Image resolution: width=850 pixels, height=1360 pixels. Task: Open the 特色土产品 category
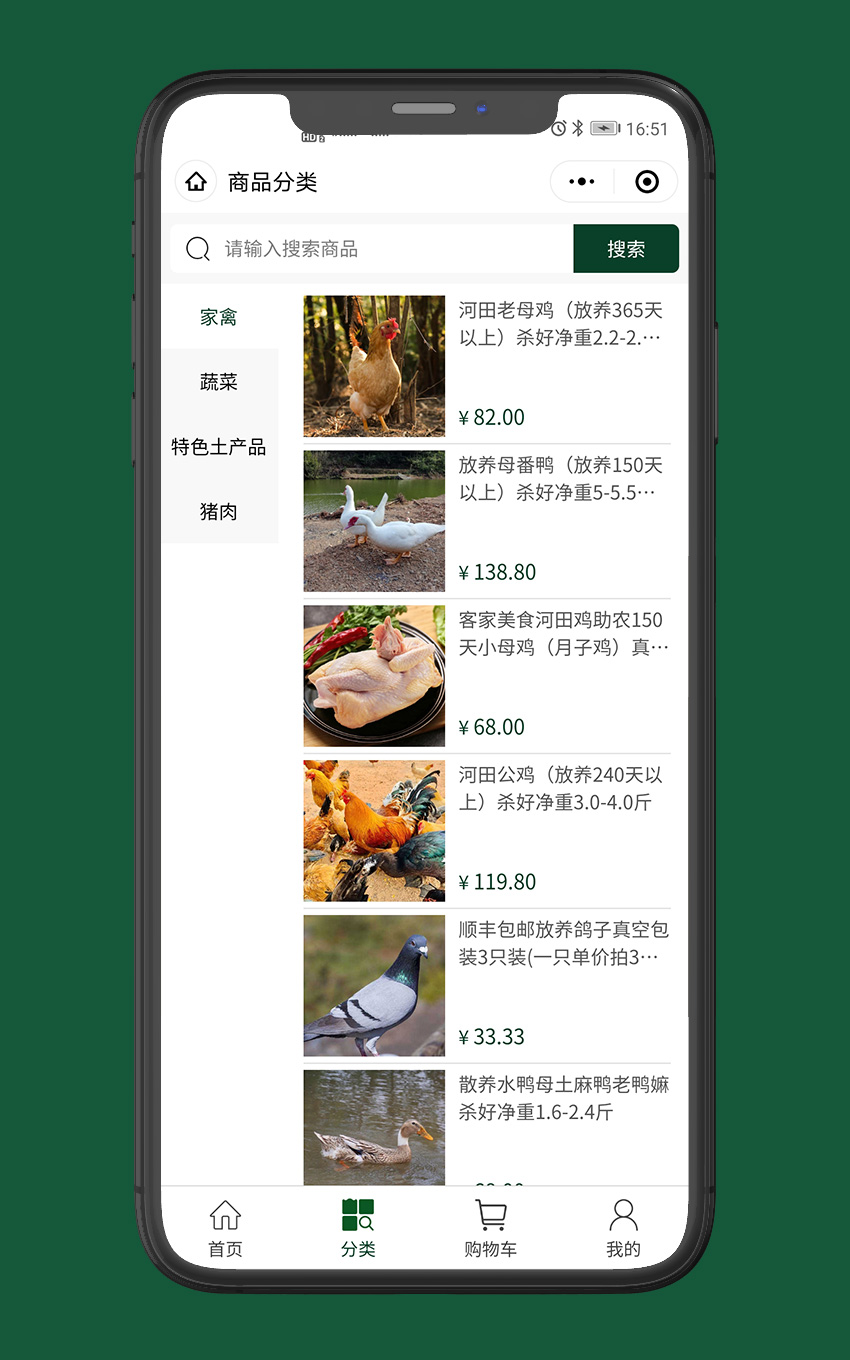coord(219,447)
